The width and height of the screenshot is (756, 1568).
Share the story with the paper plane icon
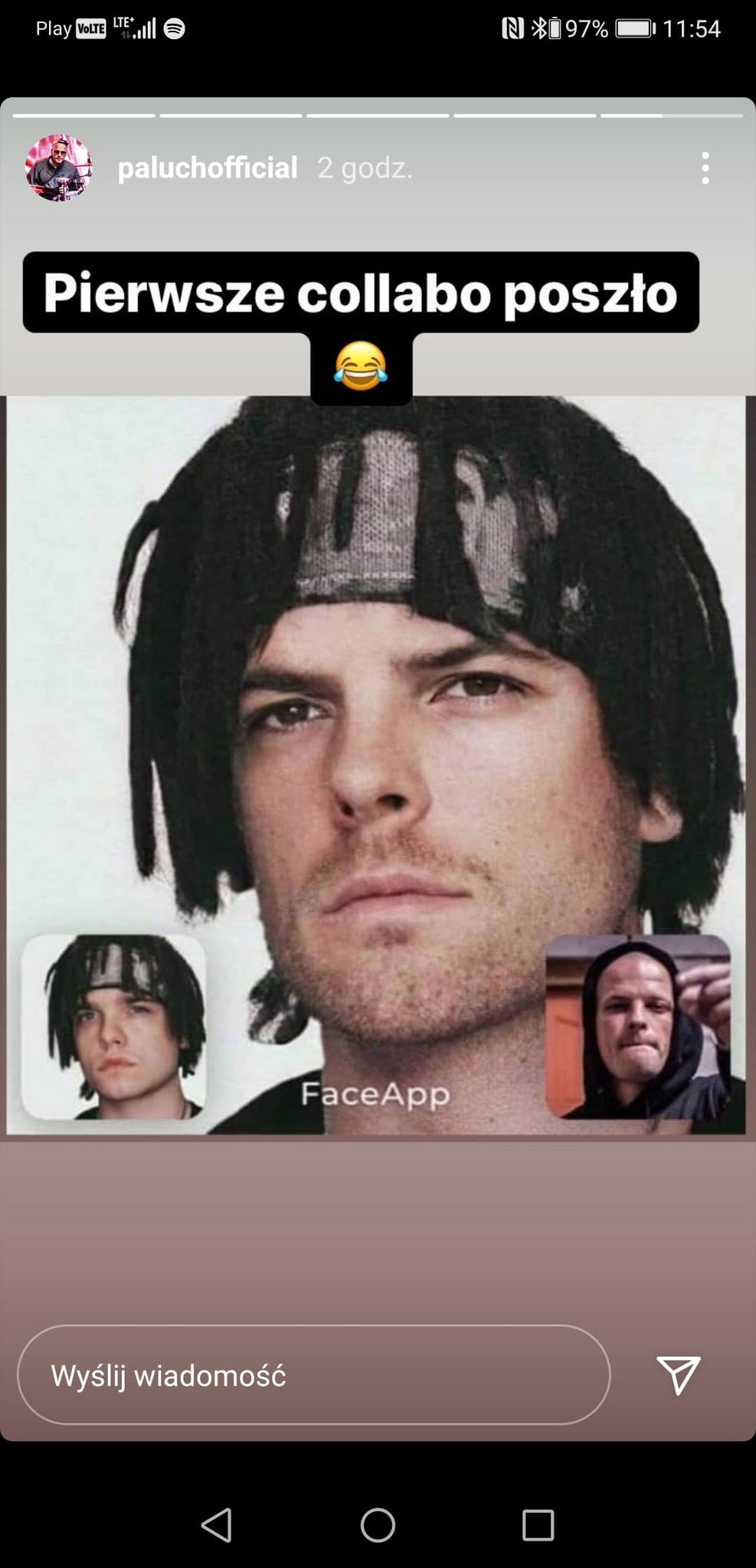click(x=679, y=1375)
